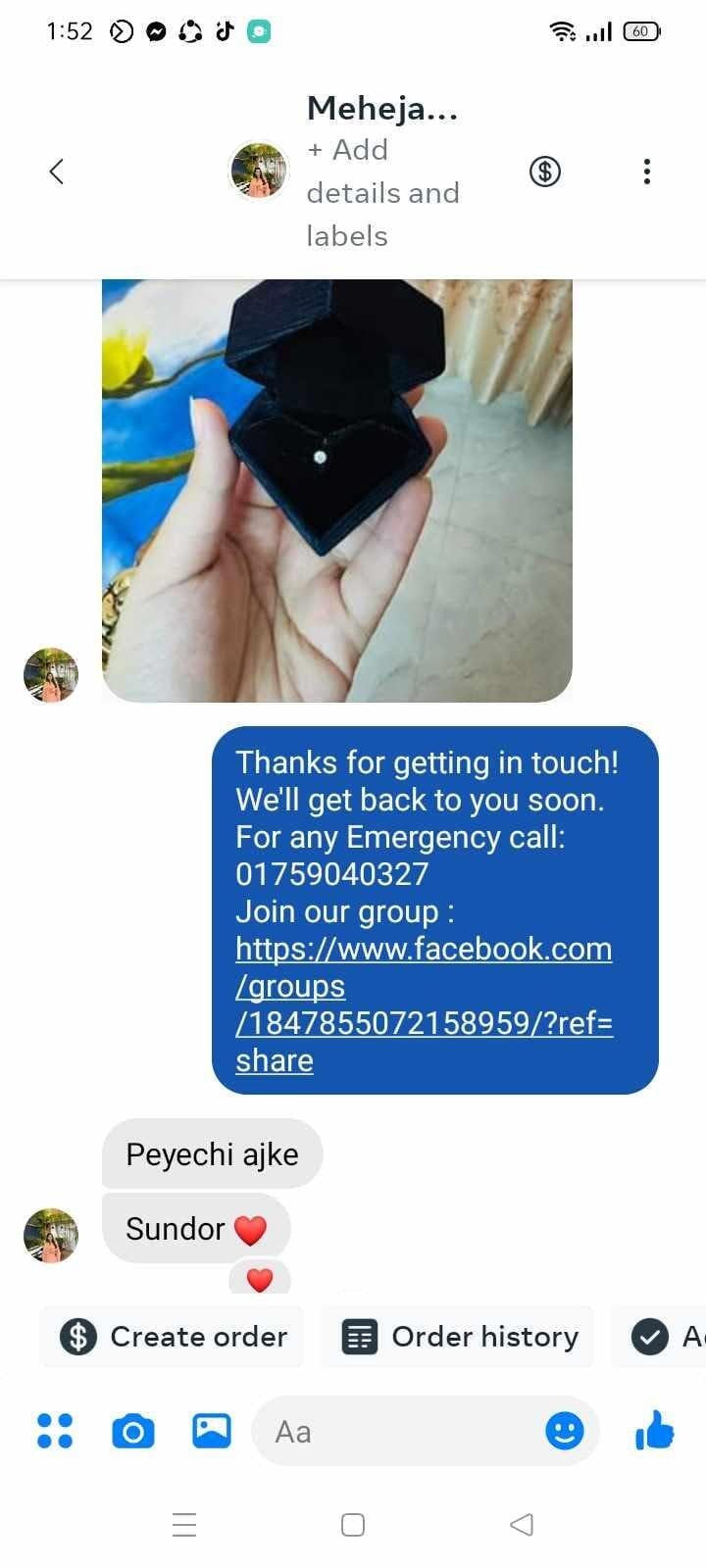Open the photo gallery picker
This screenshot has width=706, height=1568.
(x=212, y=1431)
